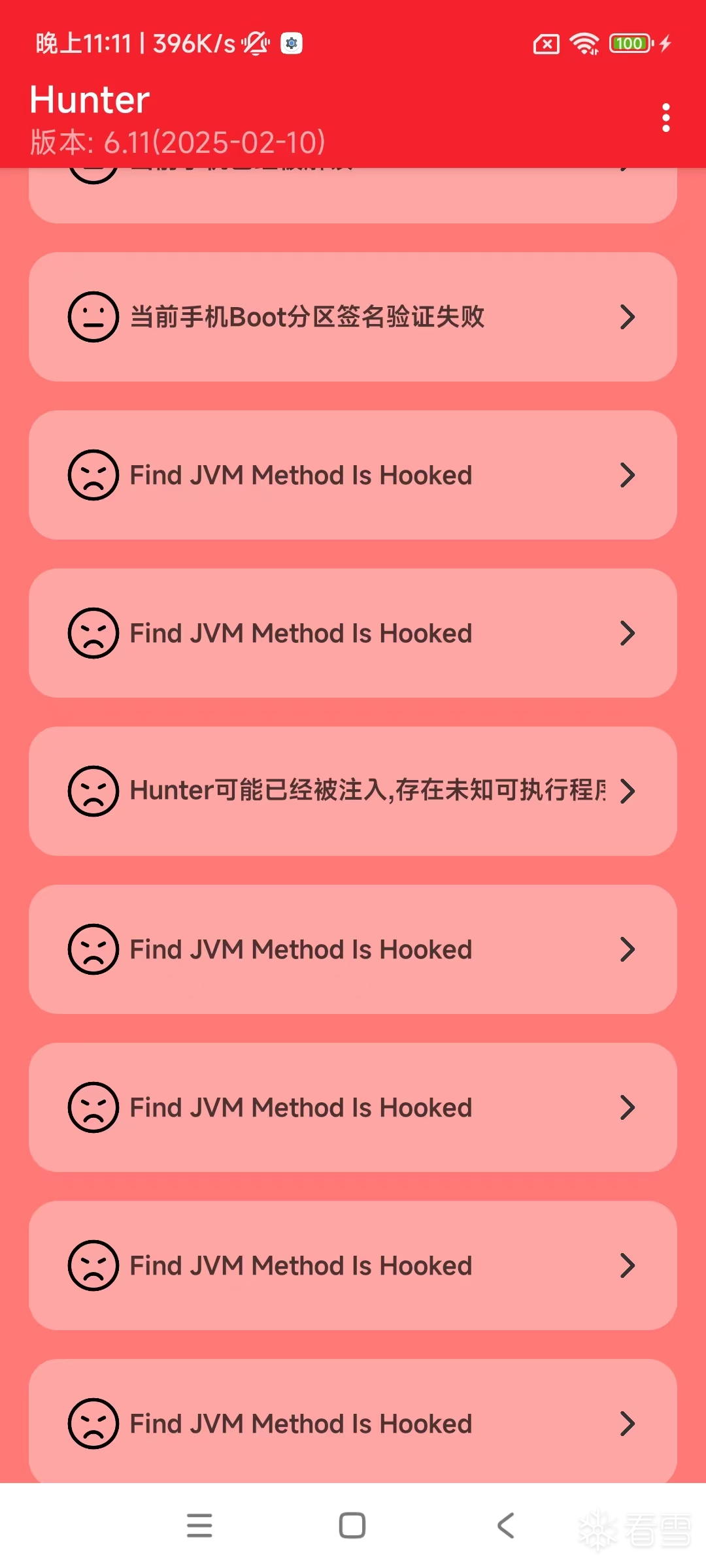The height and width of the screenshot is (1568, 706).
Task: Tap the home button in navigation bar
Action: point(351,1524)
